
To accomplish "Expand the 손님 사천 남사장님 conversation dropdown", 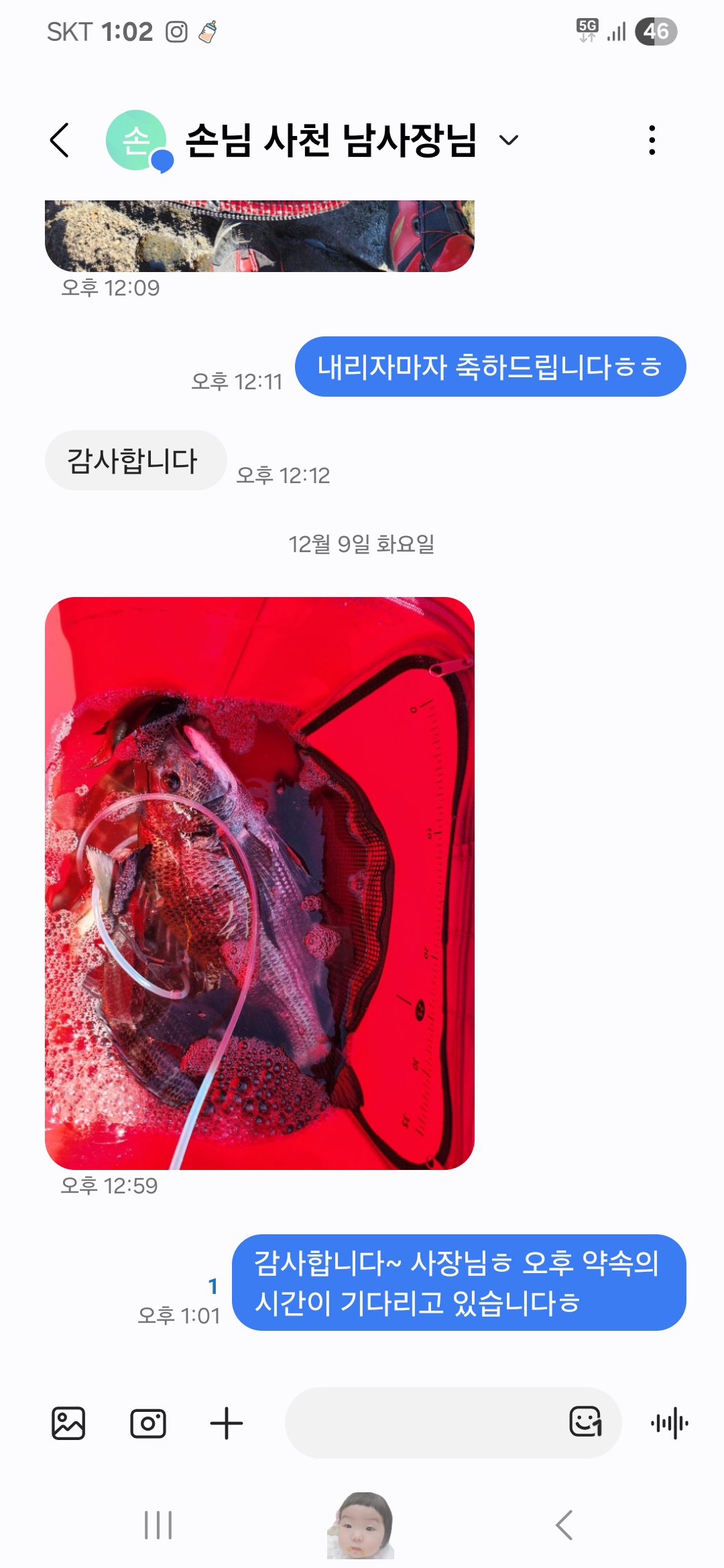I will point(509,140).
